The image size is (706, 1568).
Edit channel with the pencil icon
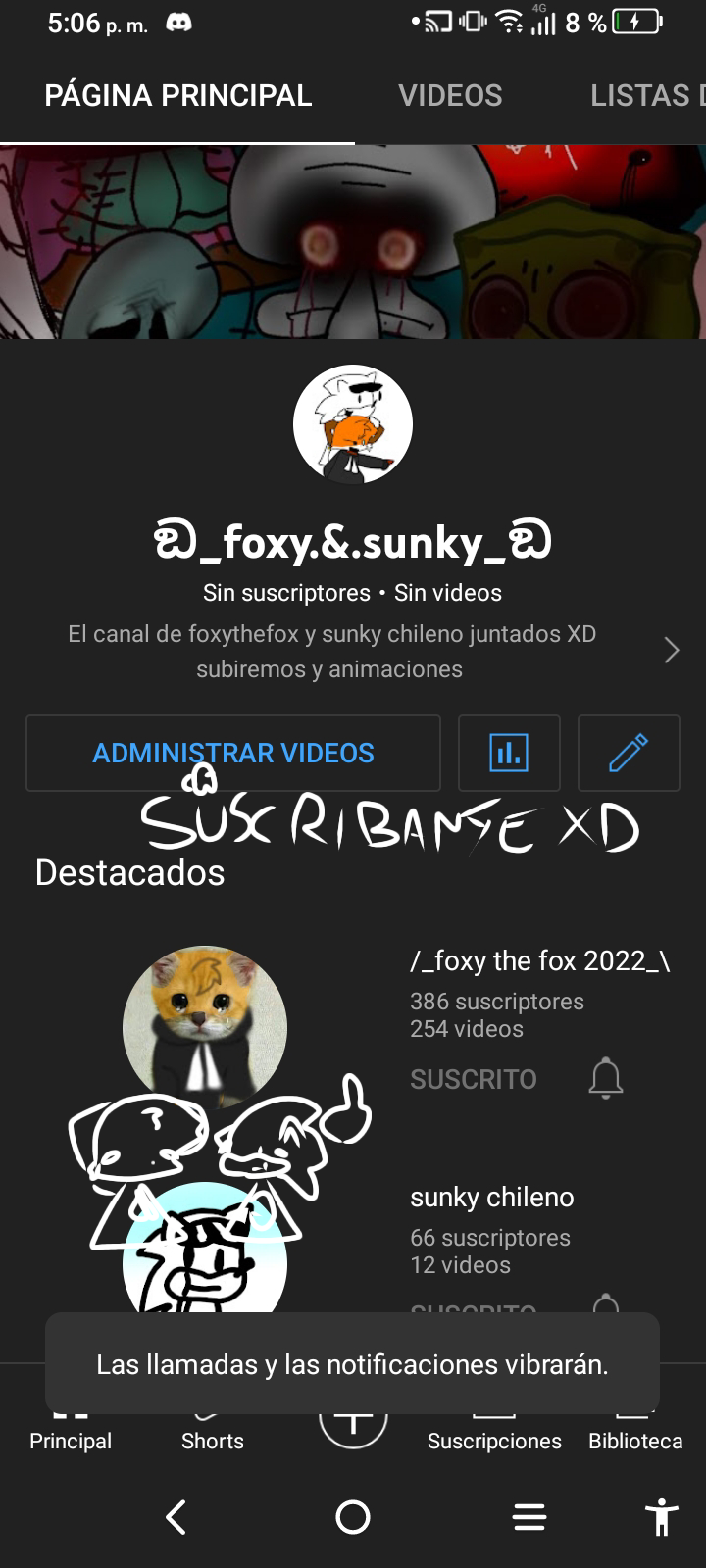[x=629, y=753]
